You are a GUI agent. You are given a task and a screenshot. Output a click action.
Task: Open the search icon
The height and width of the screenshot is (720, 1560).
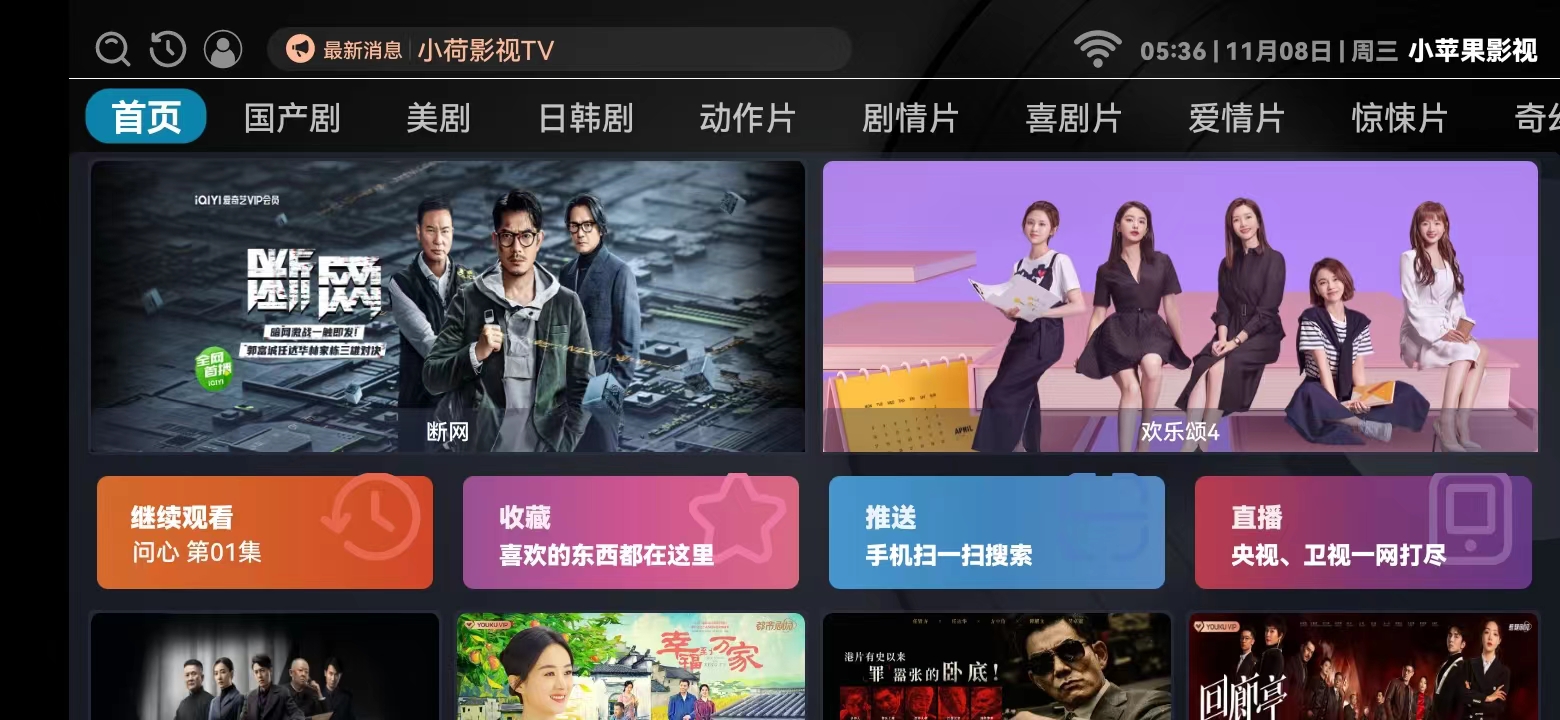click(x=113, y=49)
